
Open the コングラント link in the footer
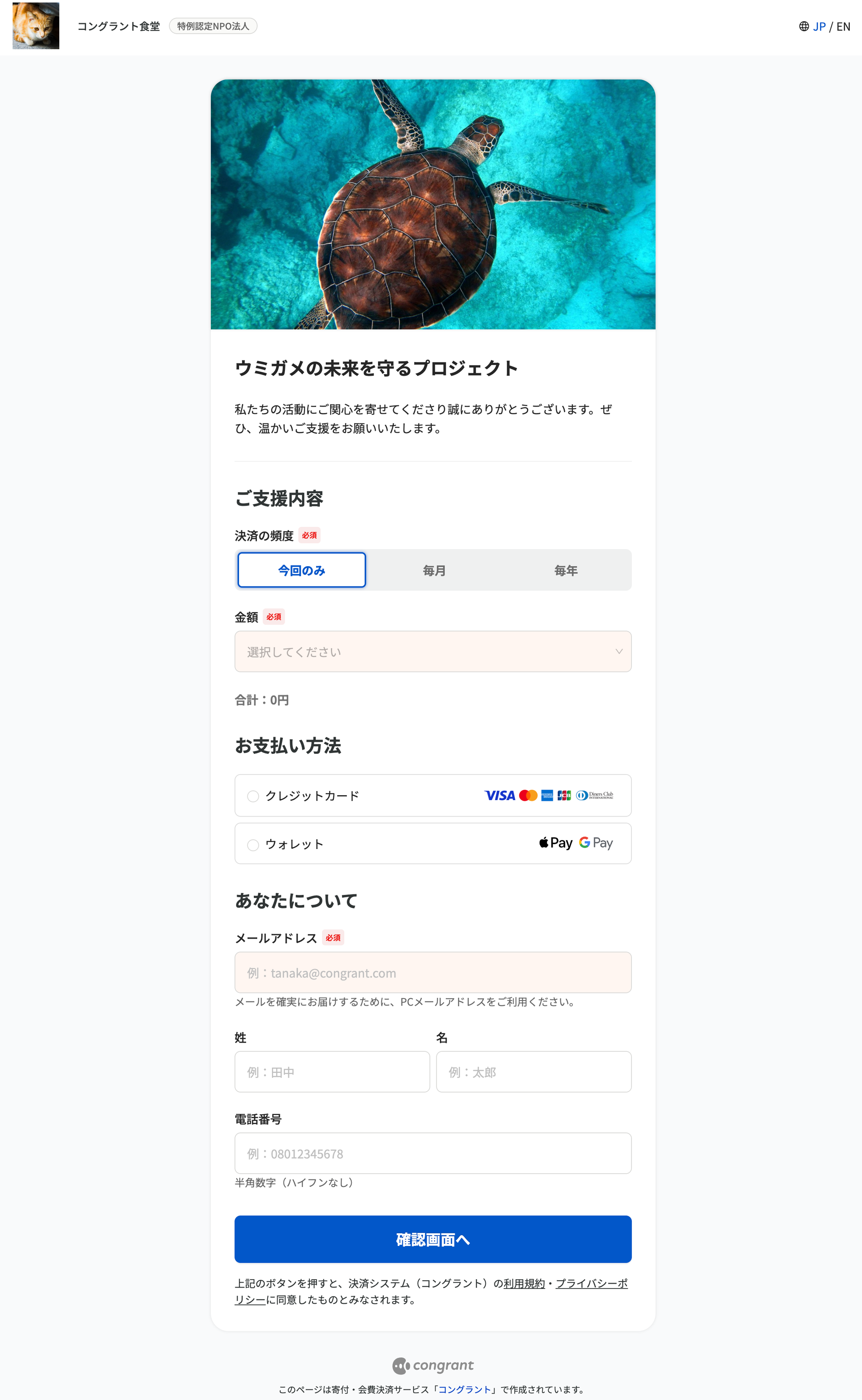pos(464,1389)
